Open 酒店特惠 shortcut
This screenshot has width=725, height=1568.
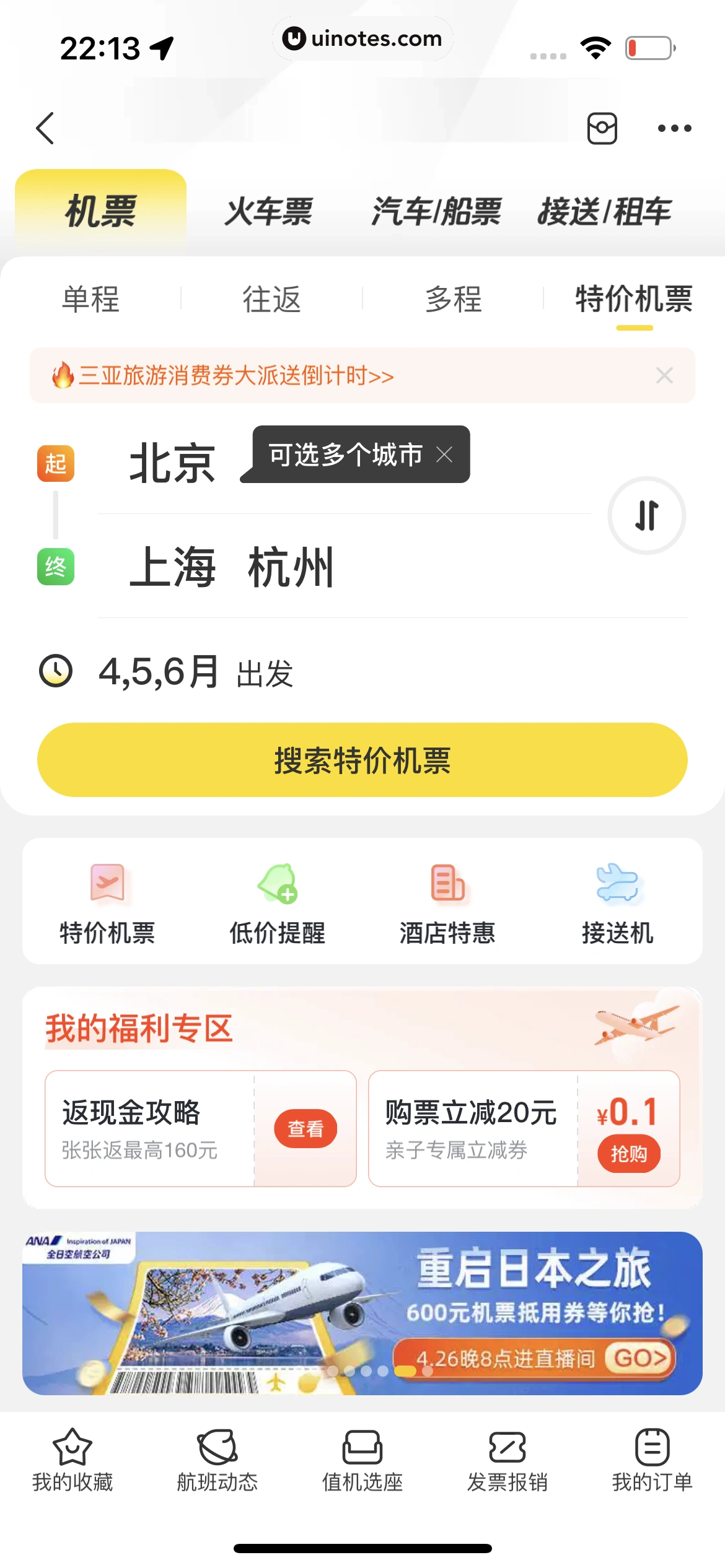(x=447, y=903)
